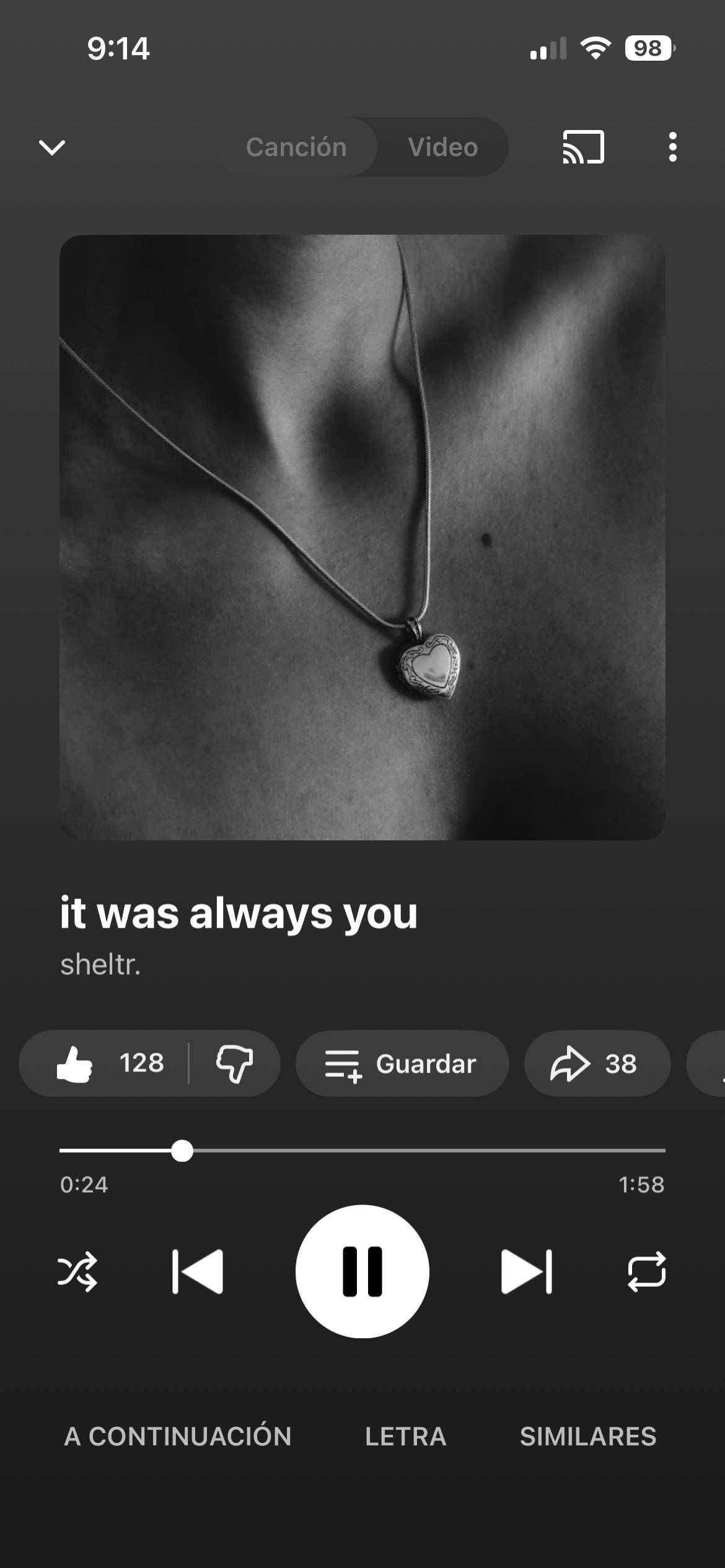Dislike the song with thumbs down
This screenshot has height=1568, width=725.
(x=234, y=1063)
